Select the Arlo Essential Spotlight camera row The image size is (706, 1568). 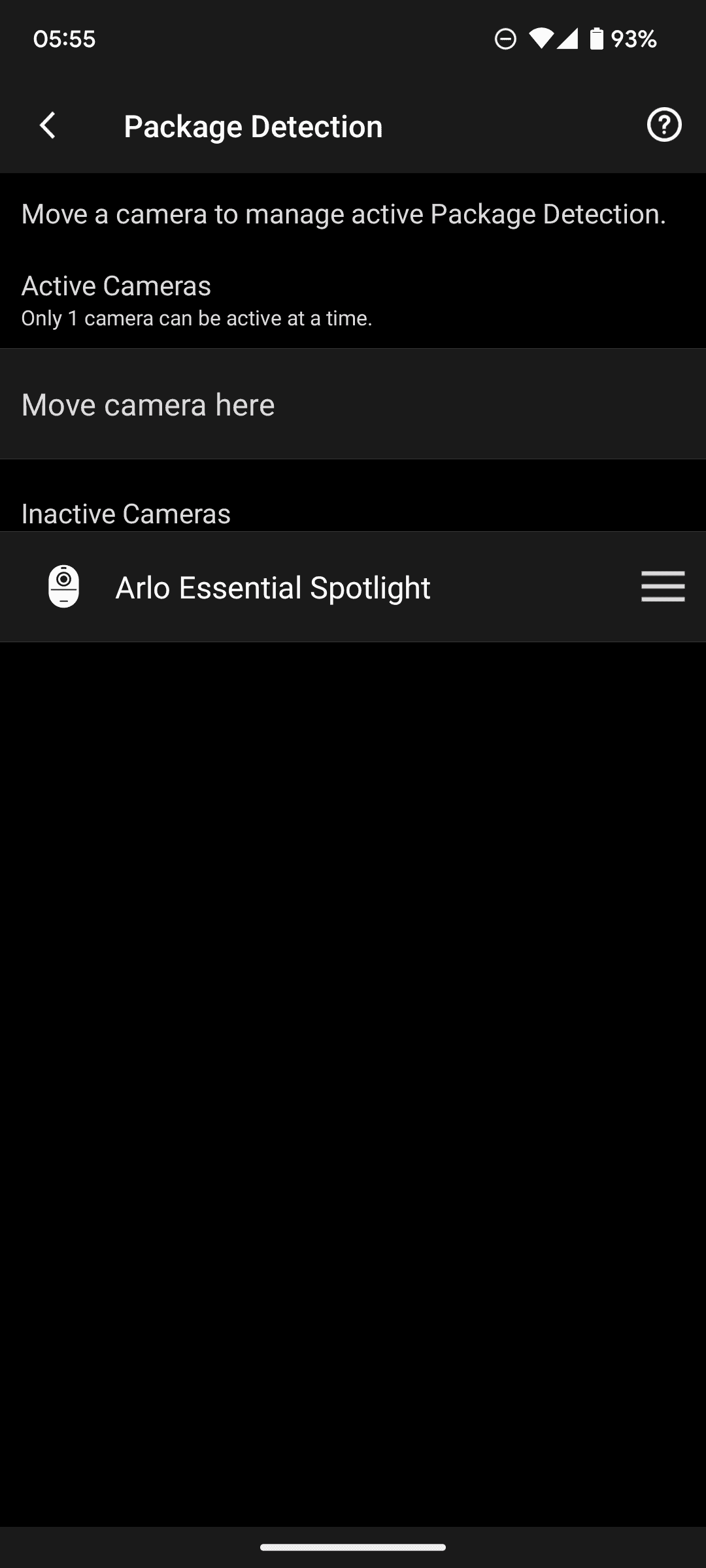tap(273, 587)
